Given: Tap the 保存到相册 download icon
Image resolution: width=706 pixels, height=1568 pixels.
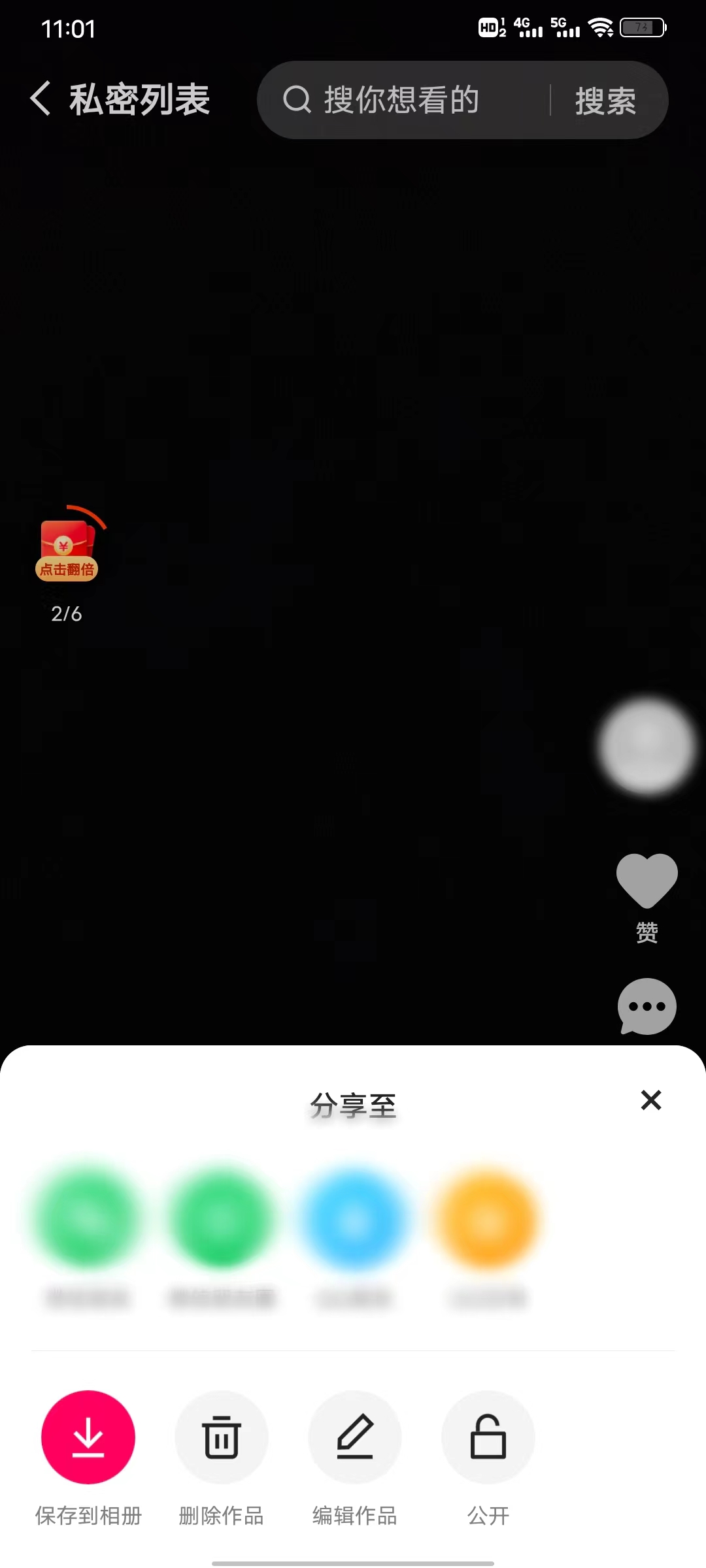Looking at the screenshot, I should pyautogui.click(x=89, y=1437).
